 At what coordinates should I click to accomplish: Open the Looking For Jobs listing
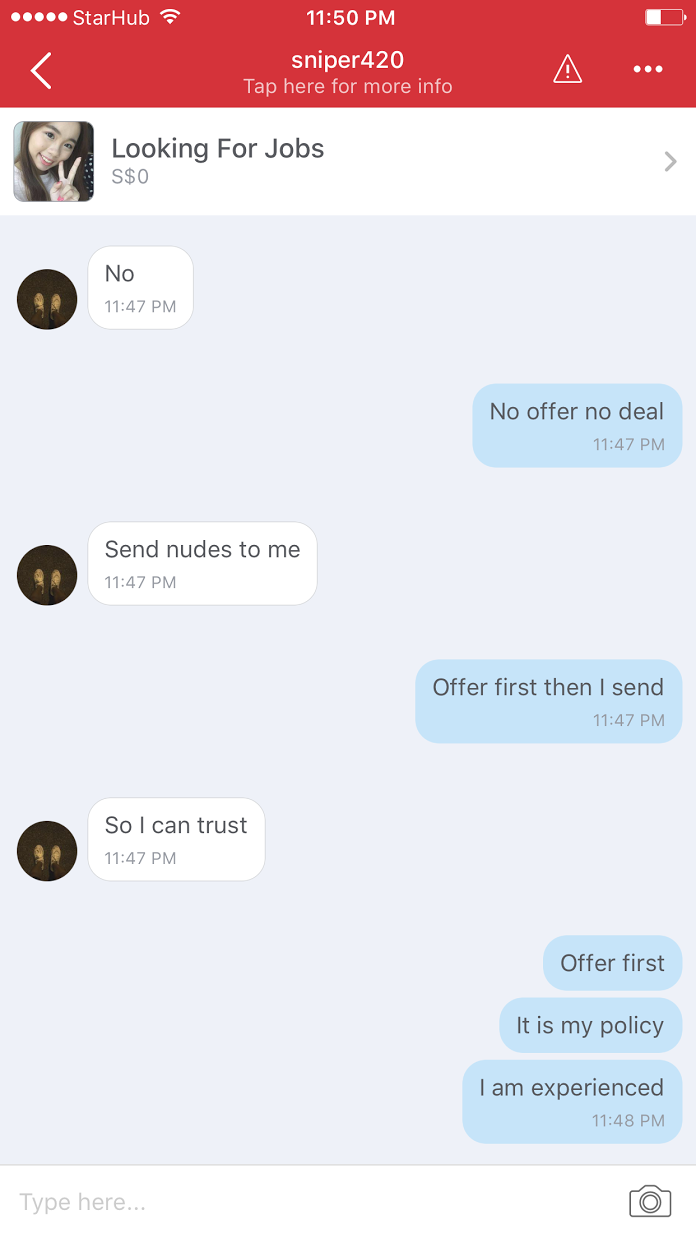348,161
